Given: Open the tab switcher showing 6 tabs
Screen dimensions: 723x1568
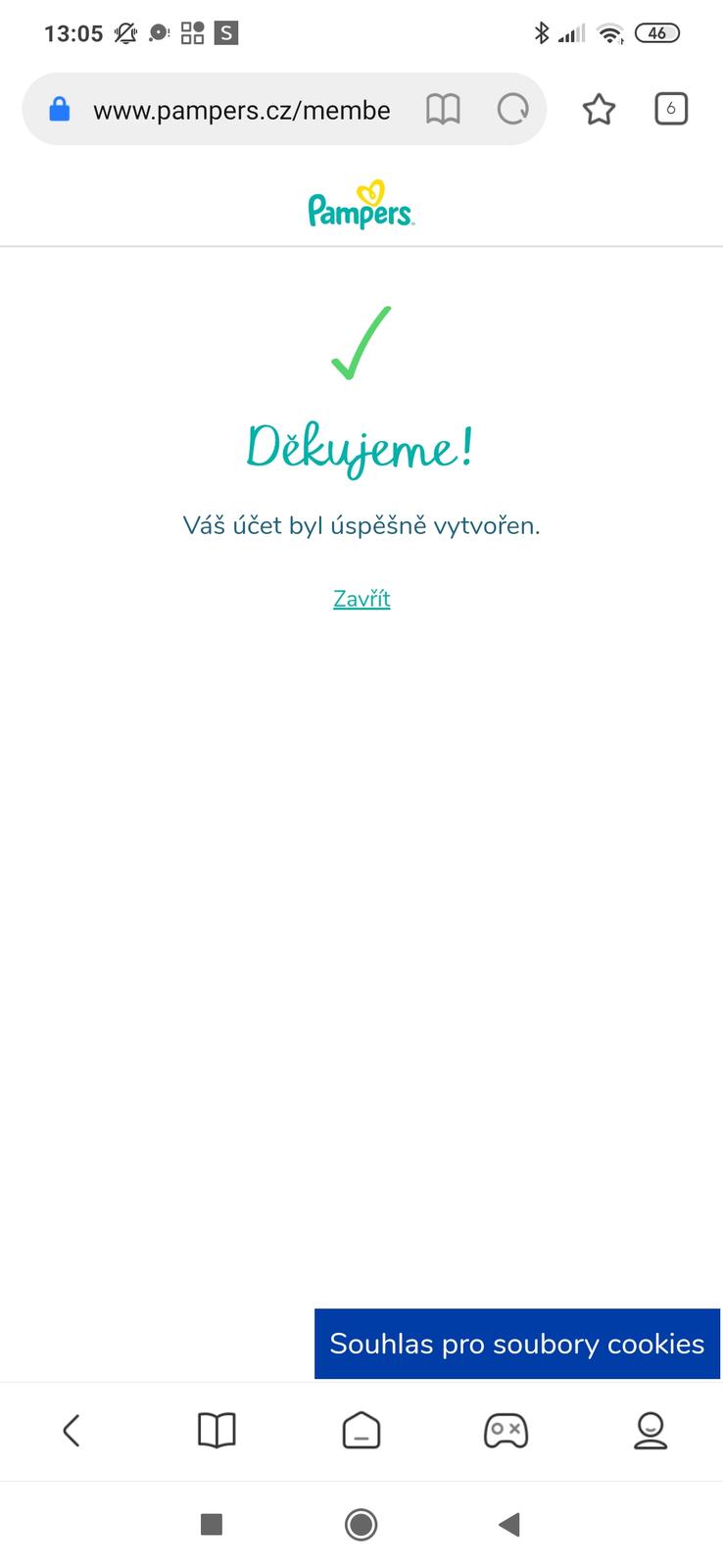Looking at the screenshot, I should [670, 109].
